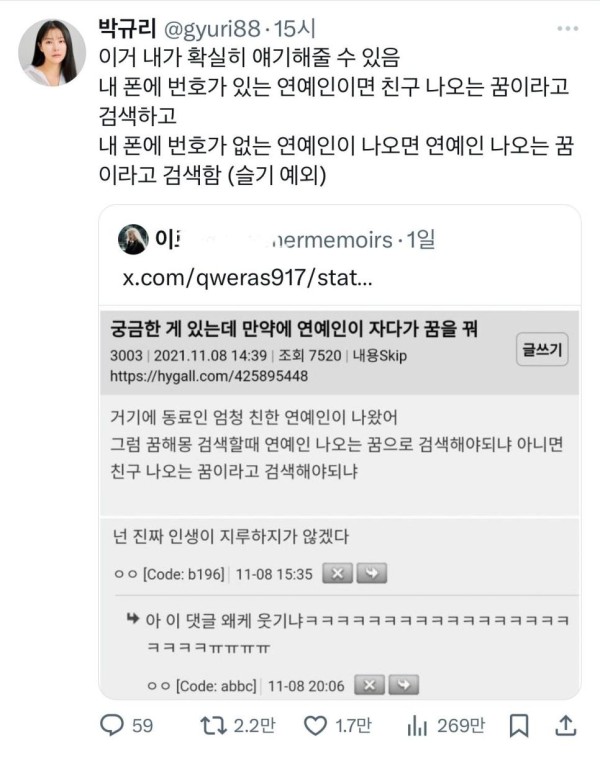Open 박규리's profile picture

52,52
